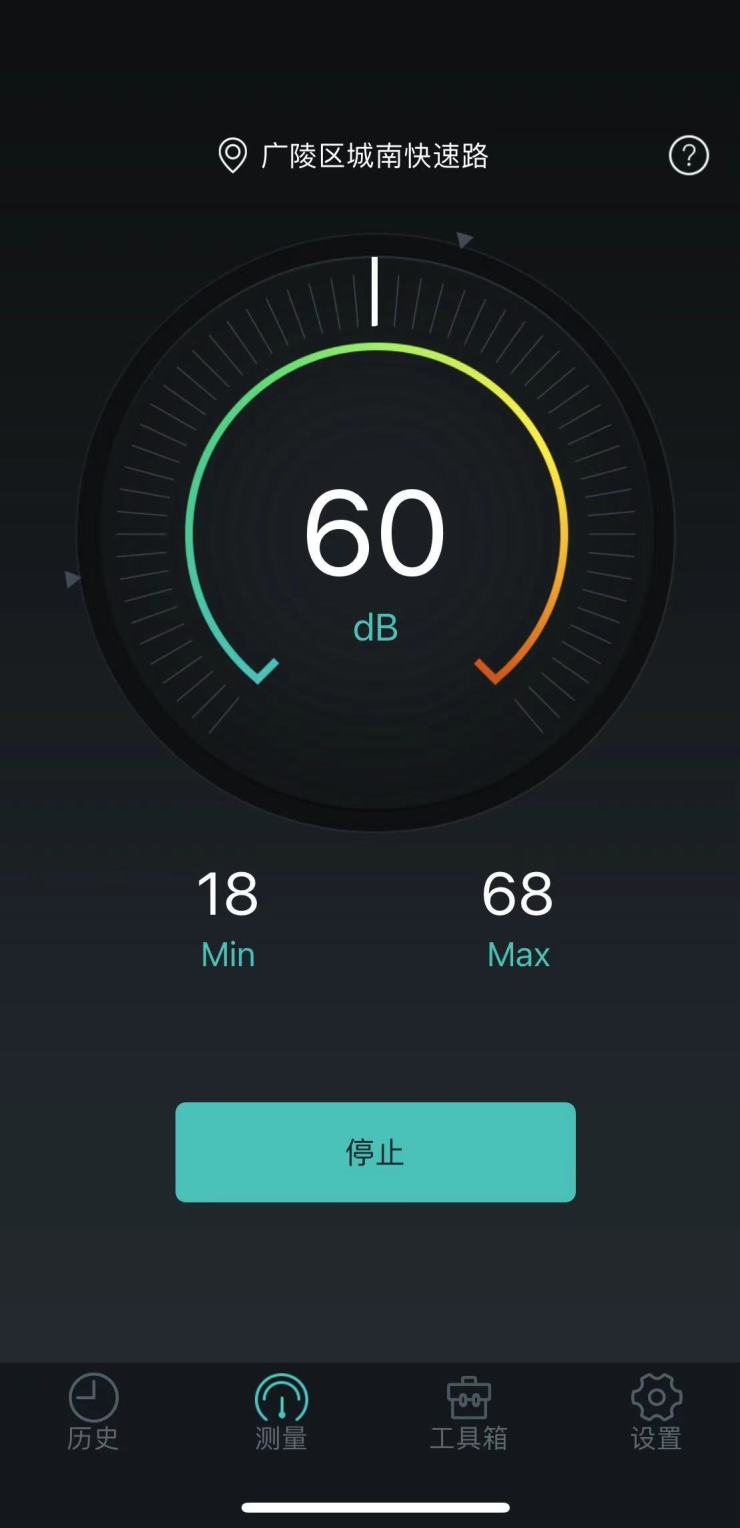Switch to the 历史 tab
The image size is (740, 1528).
click(93, 1413)
